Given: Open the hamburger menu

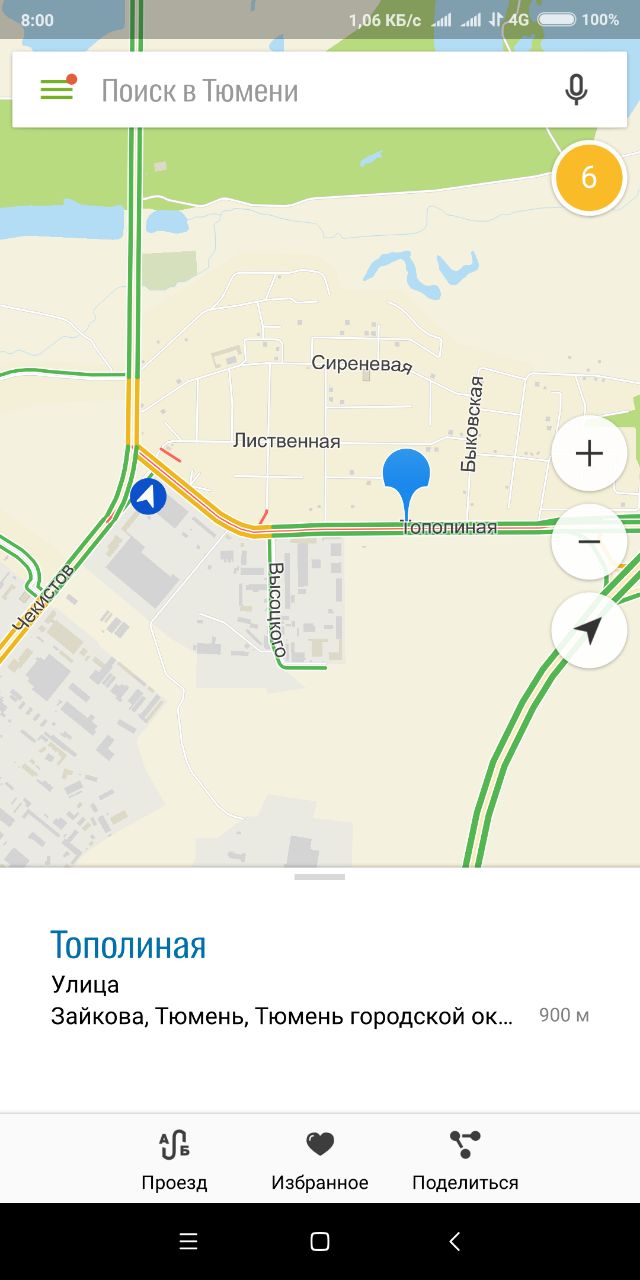Looking at the screenshot, I should 57,89.
